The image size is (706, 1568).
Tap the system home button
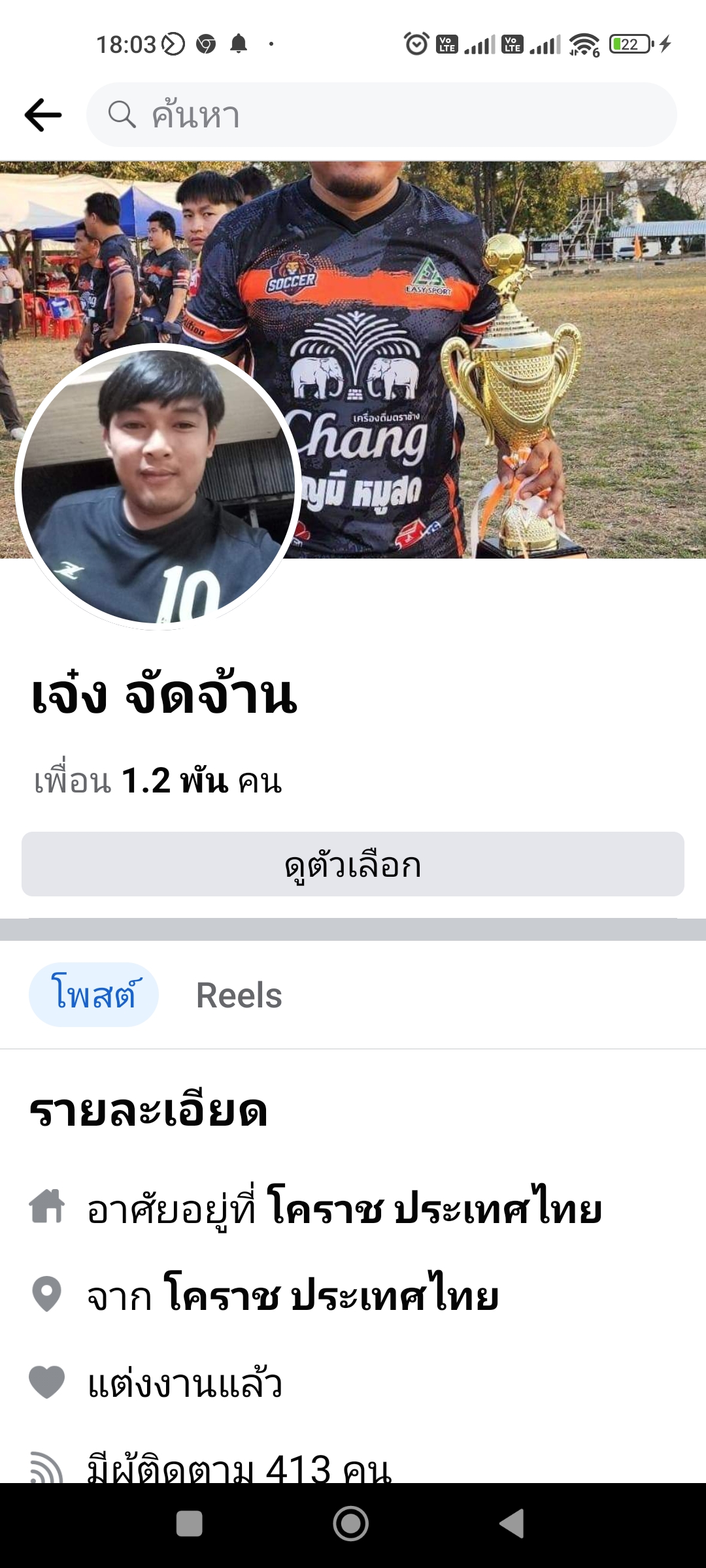[351, 1524]
